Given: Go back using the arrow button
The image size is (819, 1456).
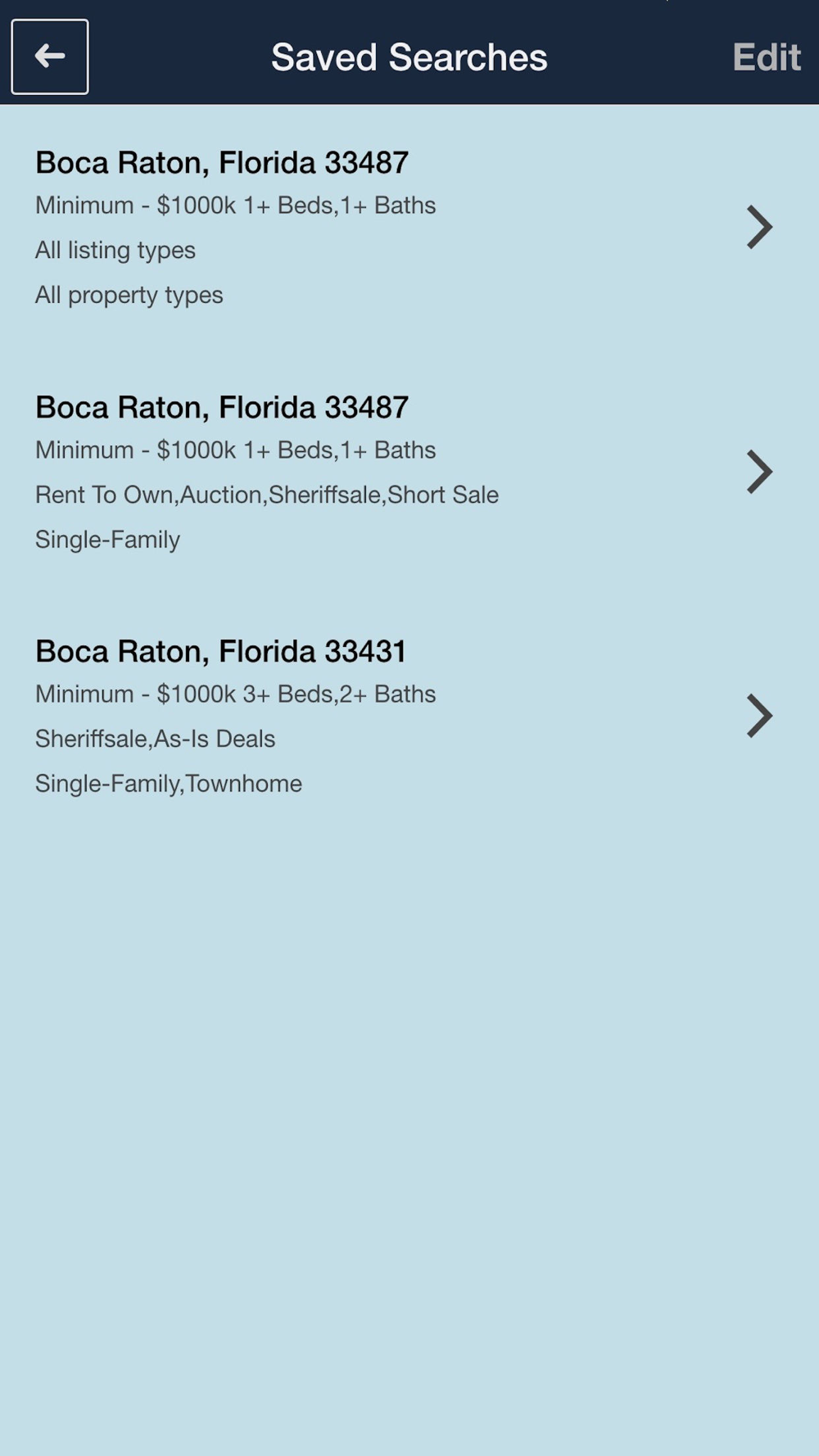Looking at the screenshot, I should pyautogui.click(x=50, y=57).
